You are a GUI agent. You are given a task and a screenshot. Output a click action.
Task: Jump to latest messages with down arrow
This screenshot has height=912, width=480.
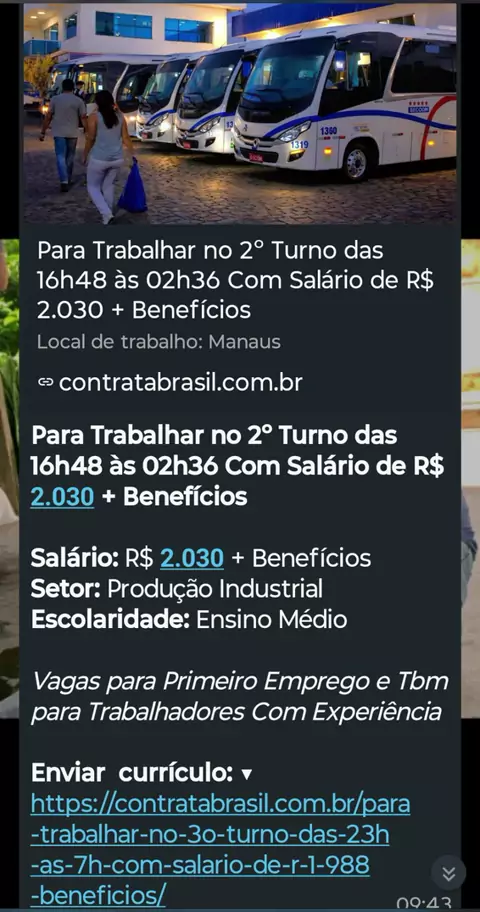(x=449, y=872)
